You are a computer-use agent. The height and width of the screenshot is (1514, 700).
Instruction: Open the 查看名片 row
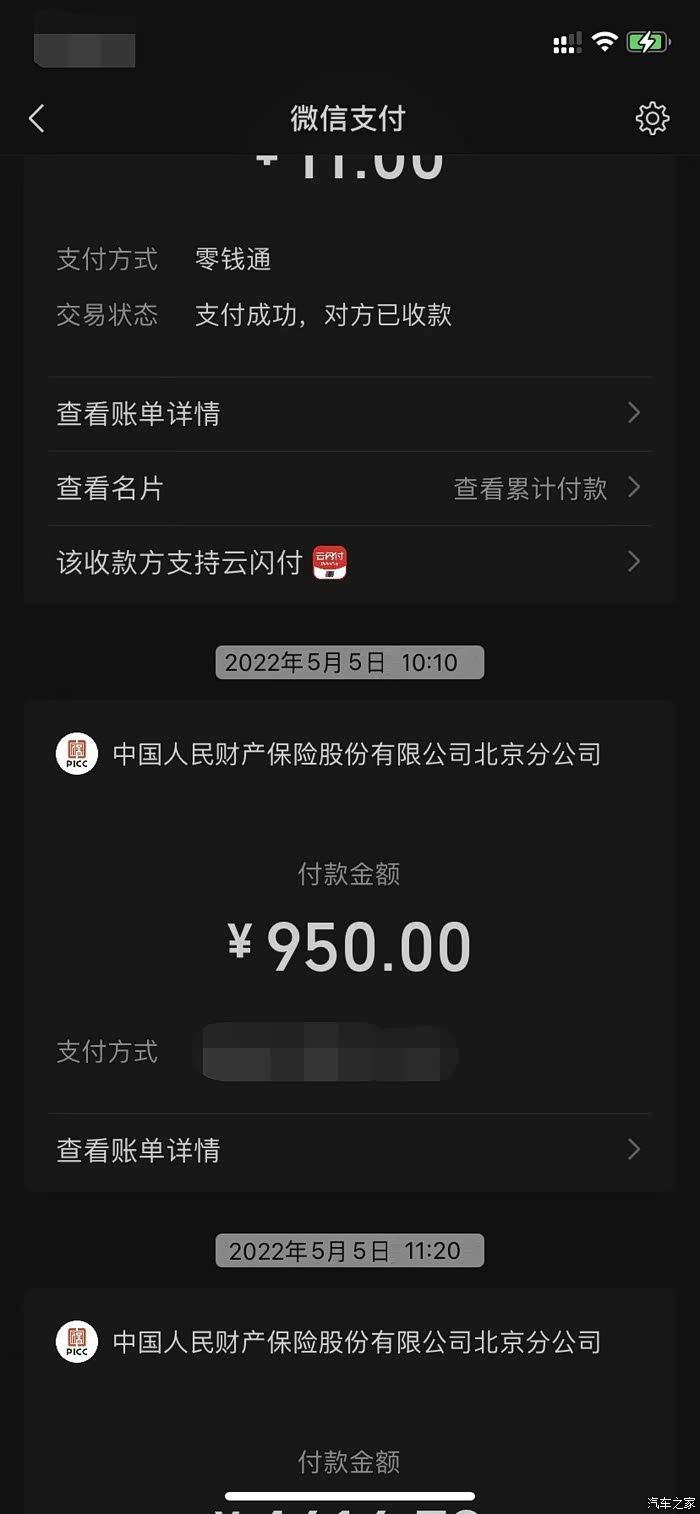click(x=349, y=488)
